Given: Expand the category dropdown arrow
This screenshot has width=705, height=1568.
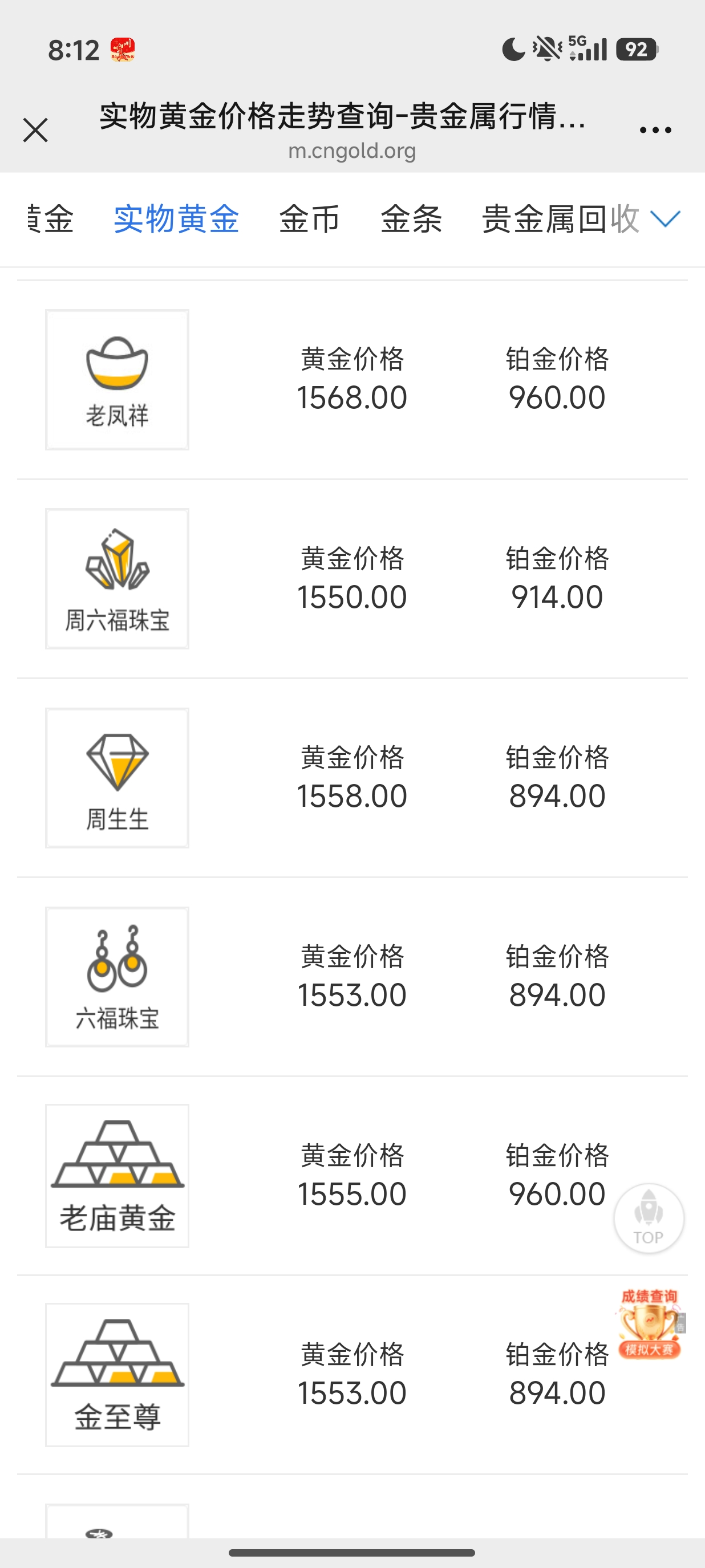Looking at the screenshot, I should [x=665, y=219].
